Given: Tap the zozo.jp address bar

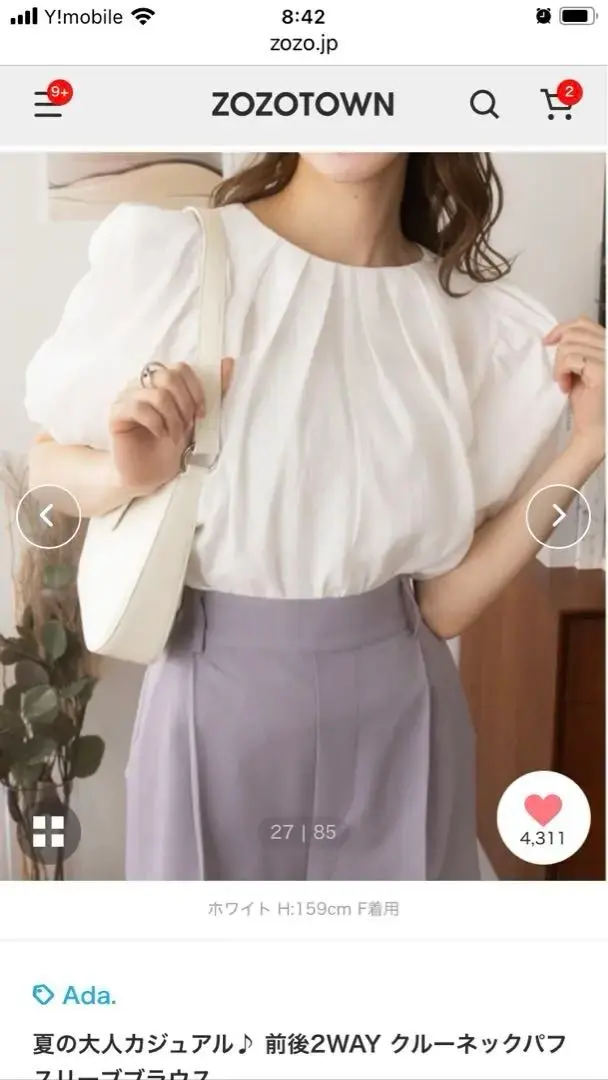Looking at the screenshot, I should coord(304,44).
